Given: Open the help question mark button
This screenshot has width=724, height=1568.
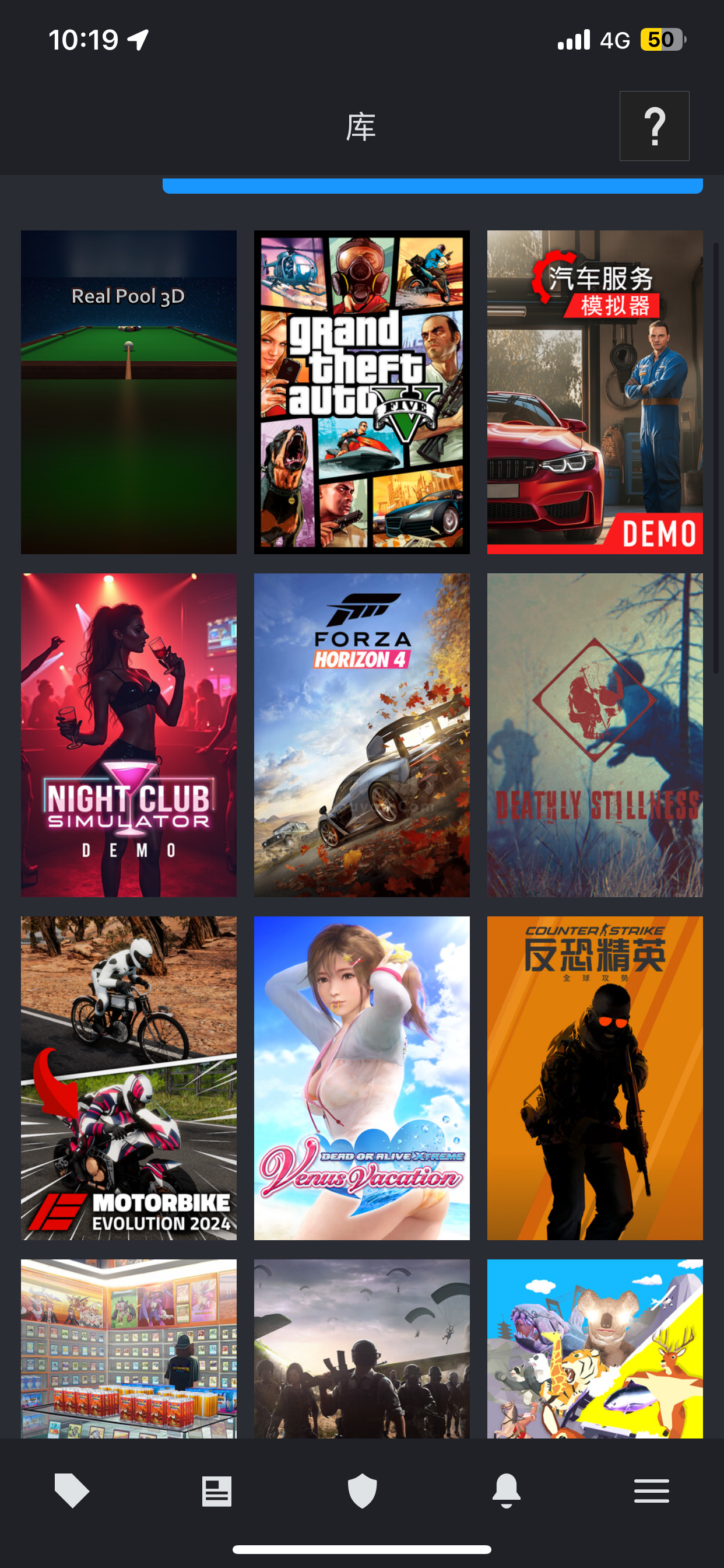Looking at the screenshot, I should pos(654,126).
